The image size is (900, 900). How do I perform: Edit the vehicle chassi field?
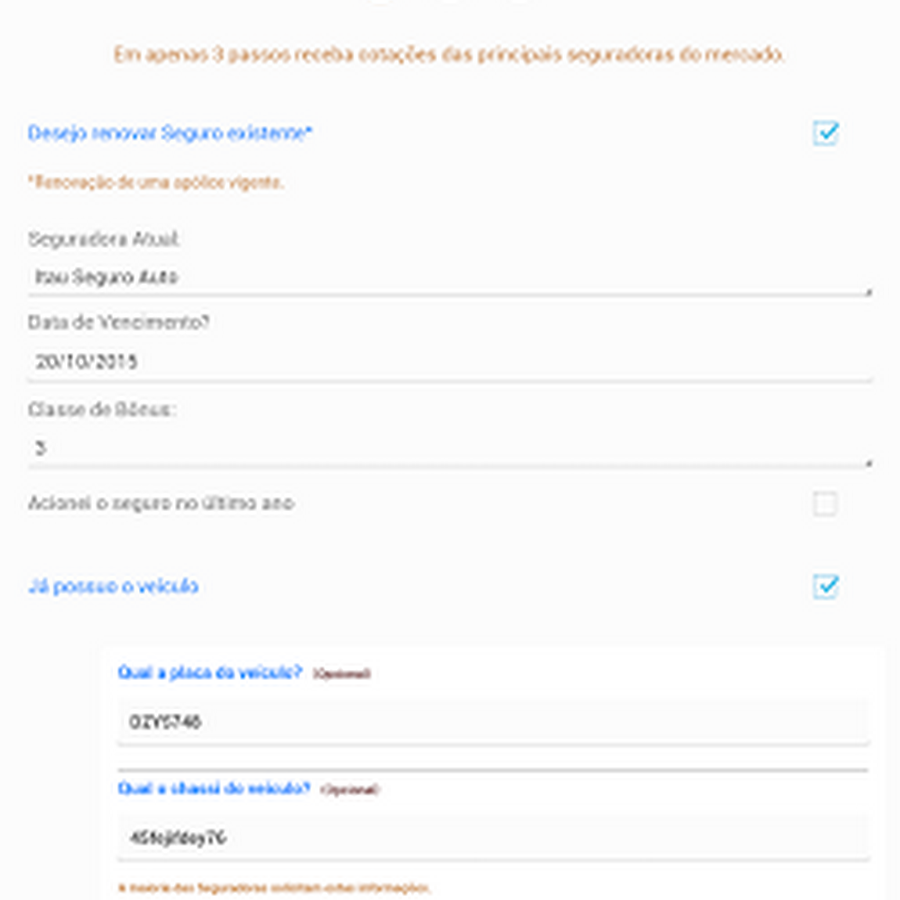(x=492, y=837)
